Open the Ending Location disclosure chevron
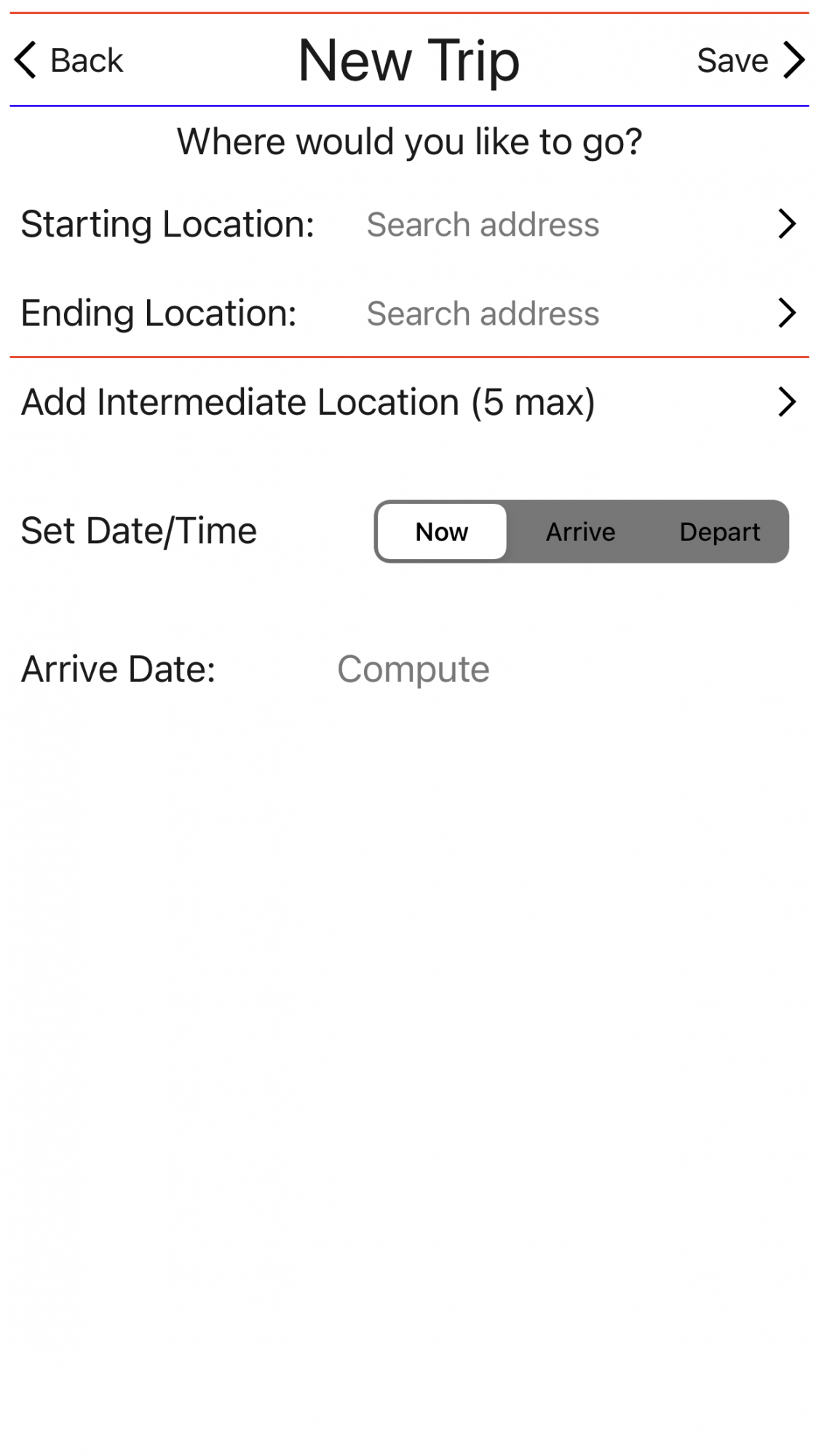 (x=787, y=313)
